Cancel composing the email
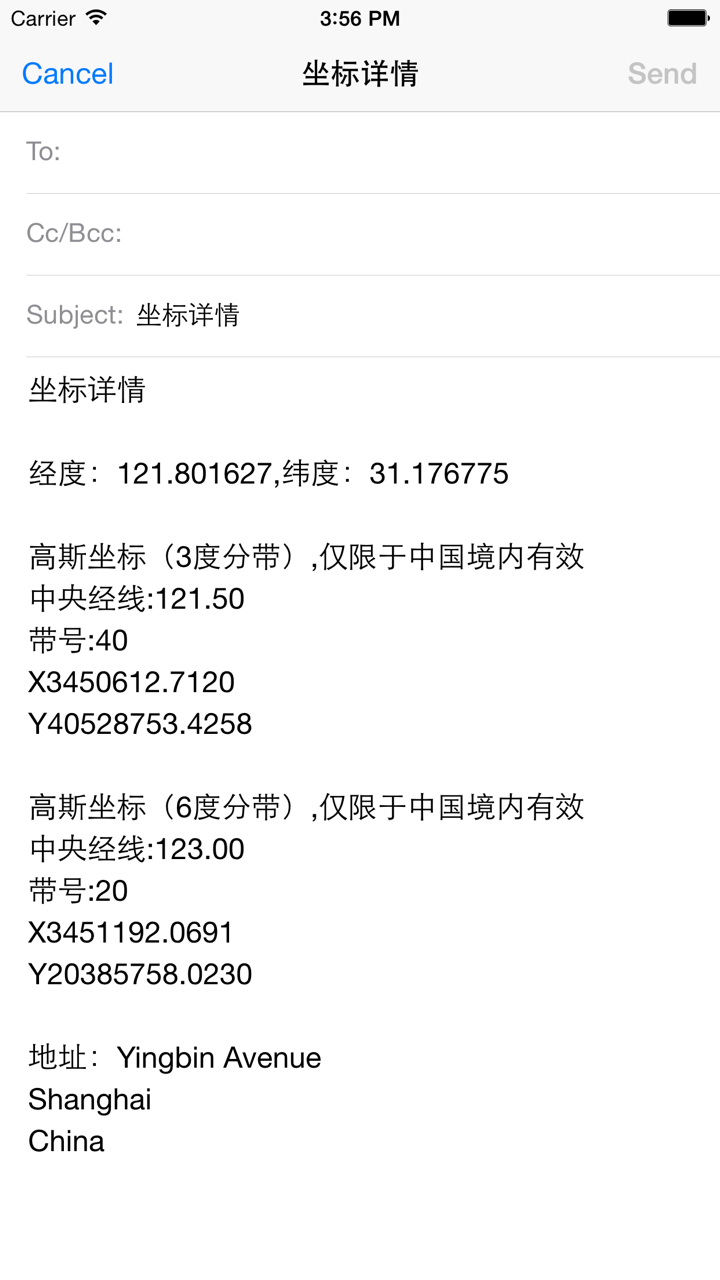Image resolution: width=720 pixels, height=1280 pixels. [x=66, y=73]
